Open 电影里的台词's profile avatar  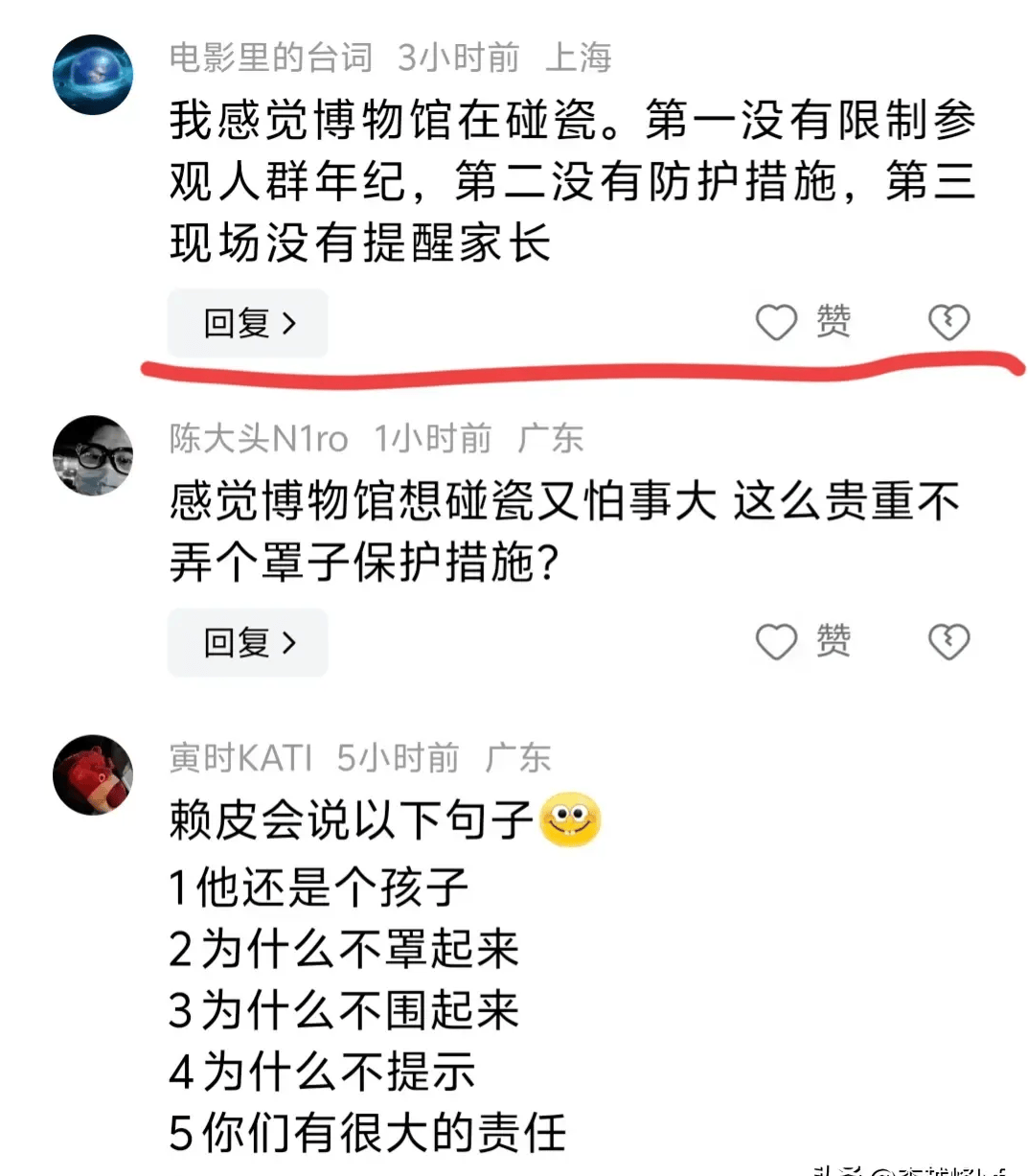point(93,75)
